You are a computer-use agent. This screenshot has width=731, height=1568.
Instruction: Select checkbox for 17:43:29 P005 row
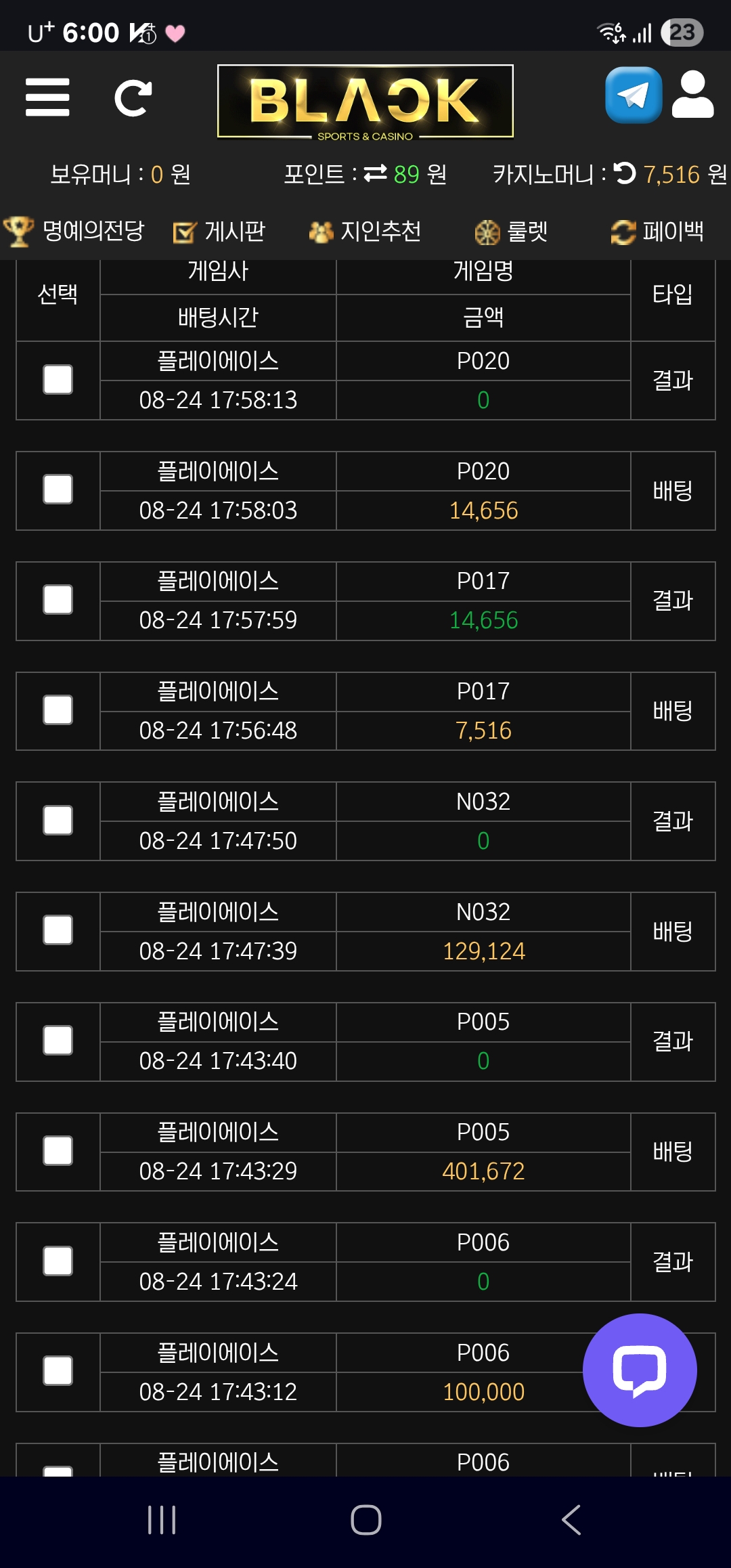point(58,1151)
